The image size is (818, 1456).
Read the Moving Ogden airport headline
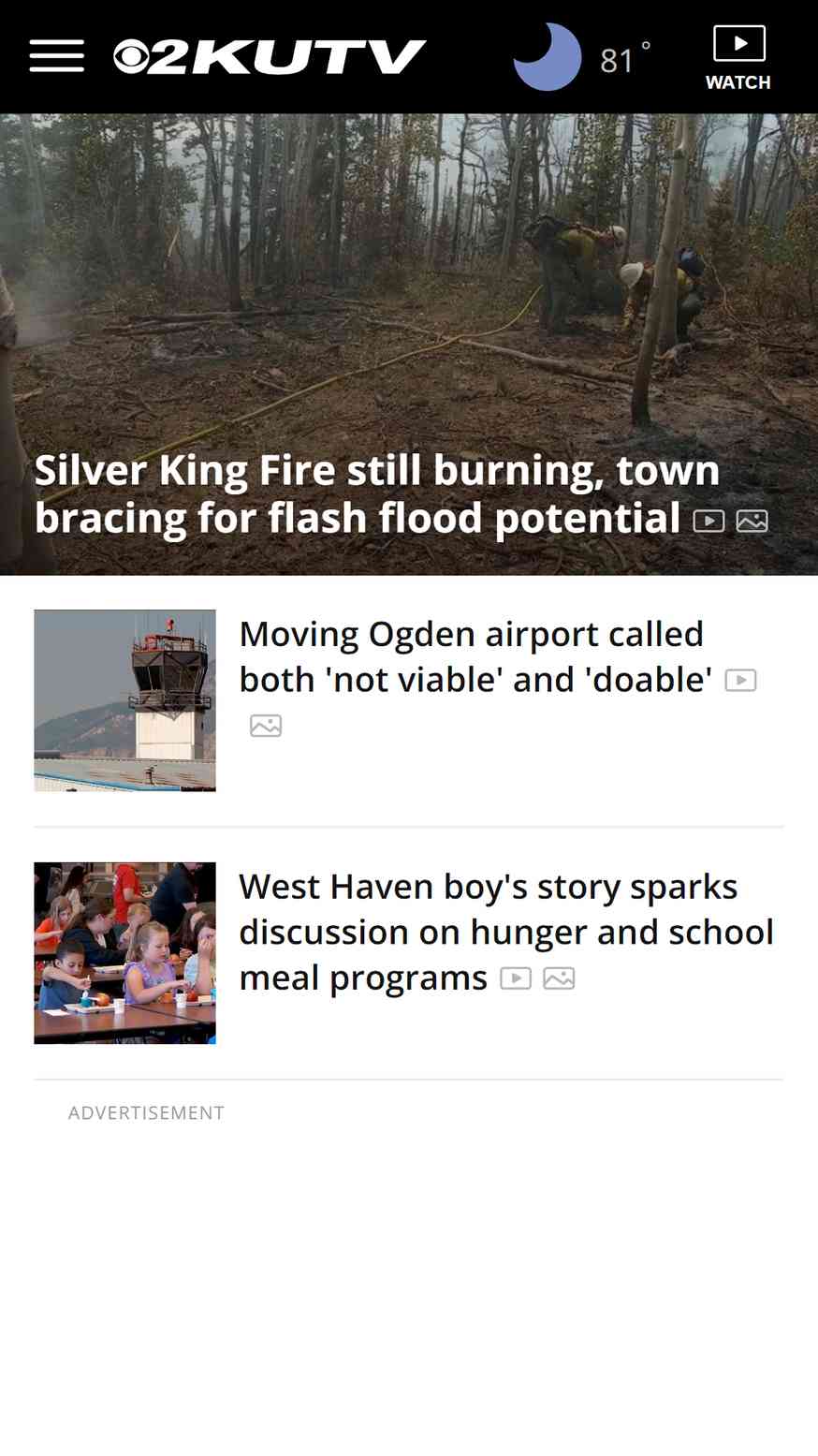(473, 656)
